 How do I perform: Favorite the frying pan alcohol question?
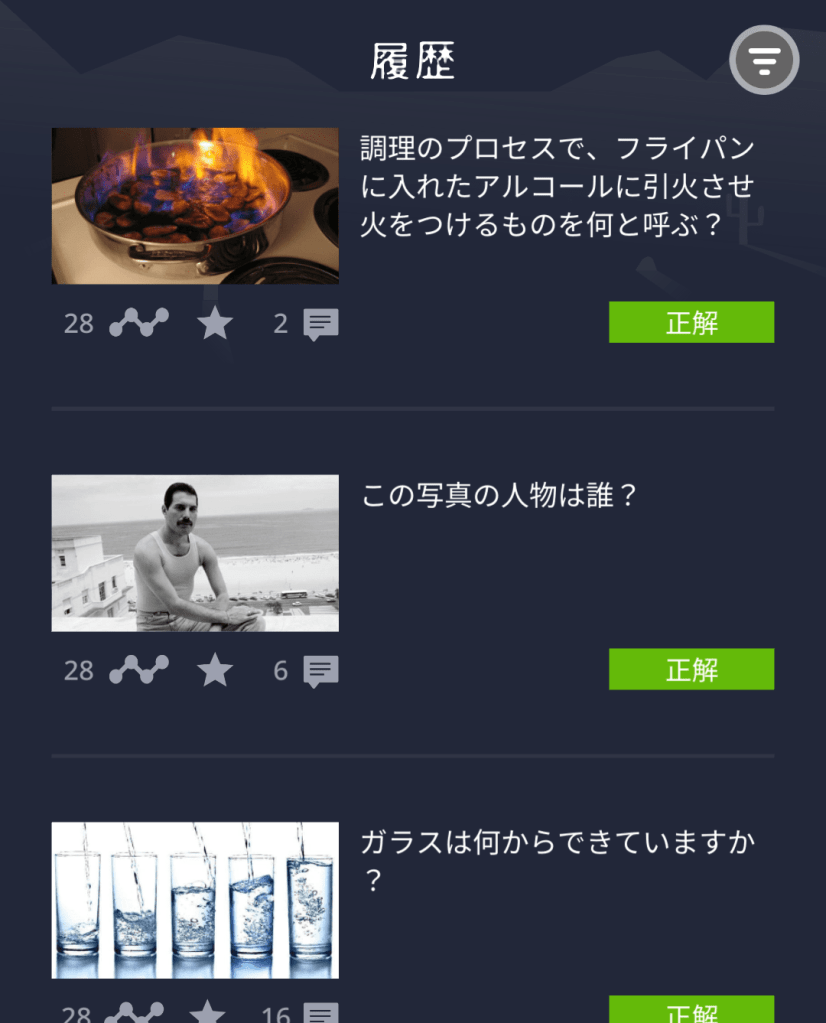215,323
